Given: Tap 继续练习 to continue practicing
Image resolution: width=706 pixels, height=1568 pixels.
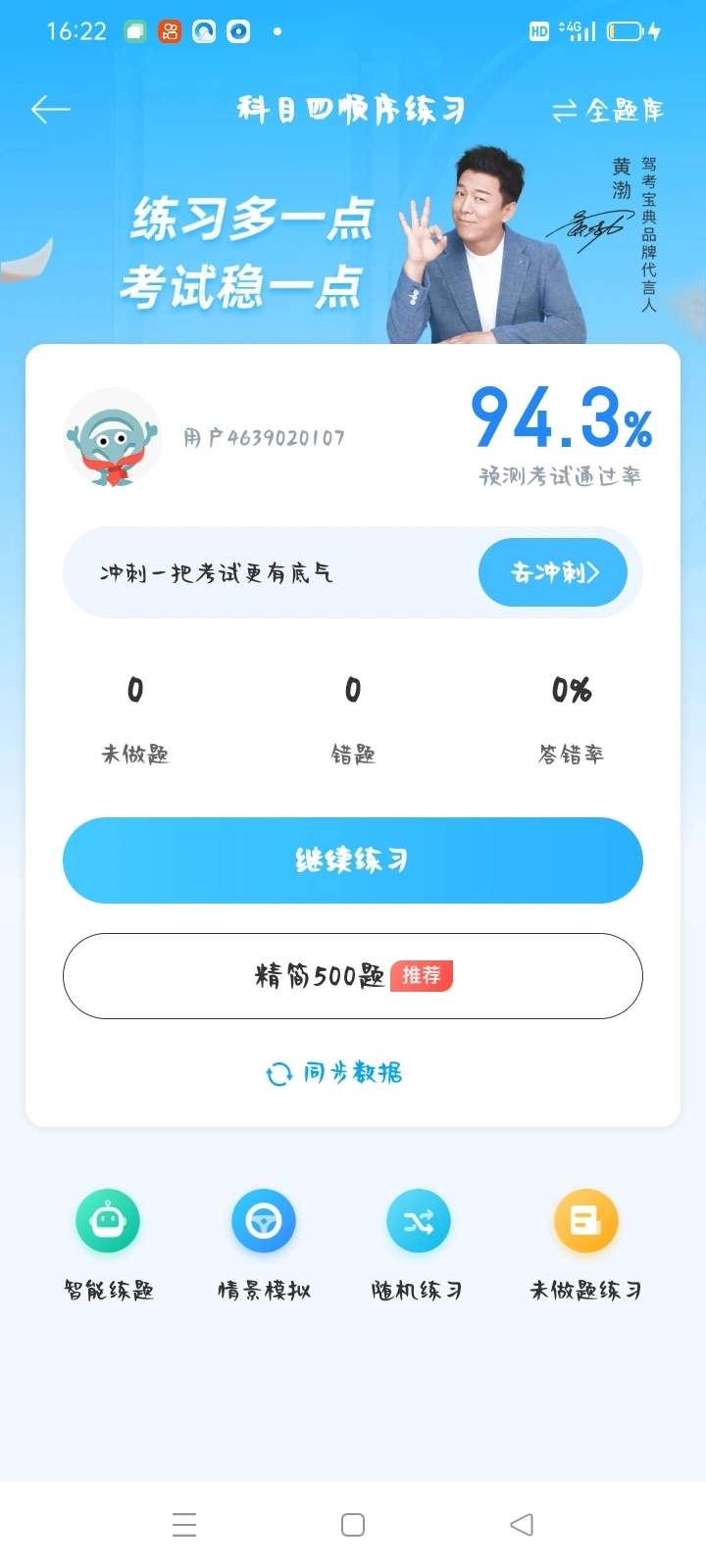Looking at the screenshot, I should [x=353, y=860].
